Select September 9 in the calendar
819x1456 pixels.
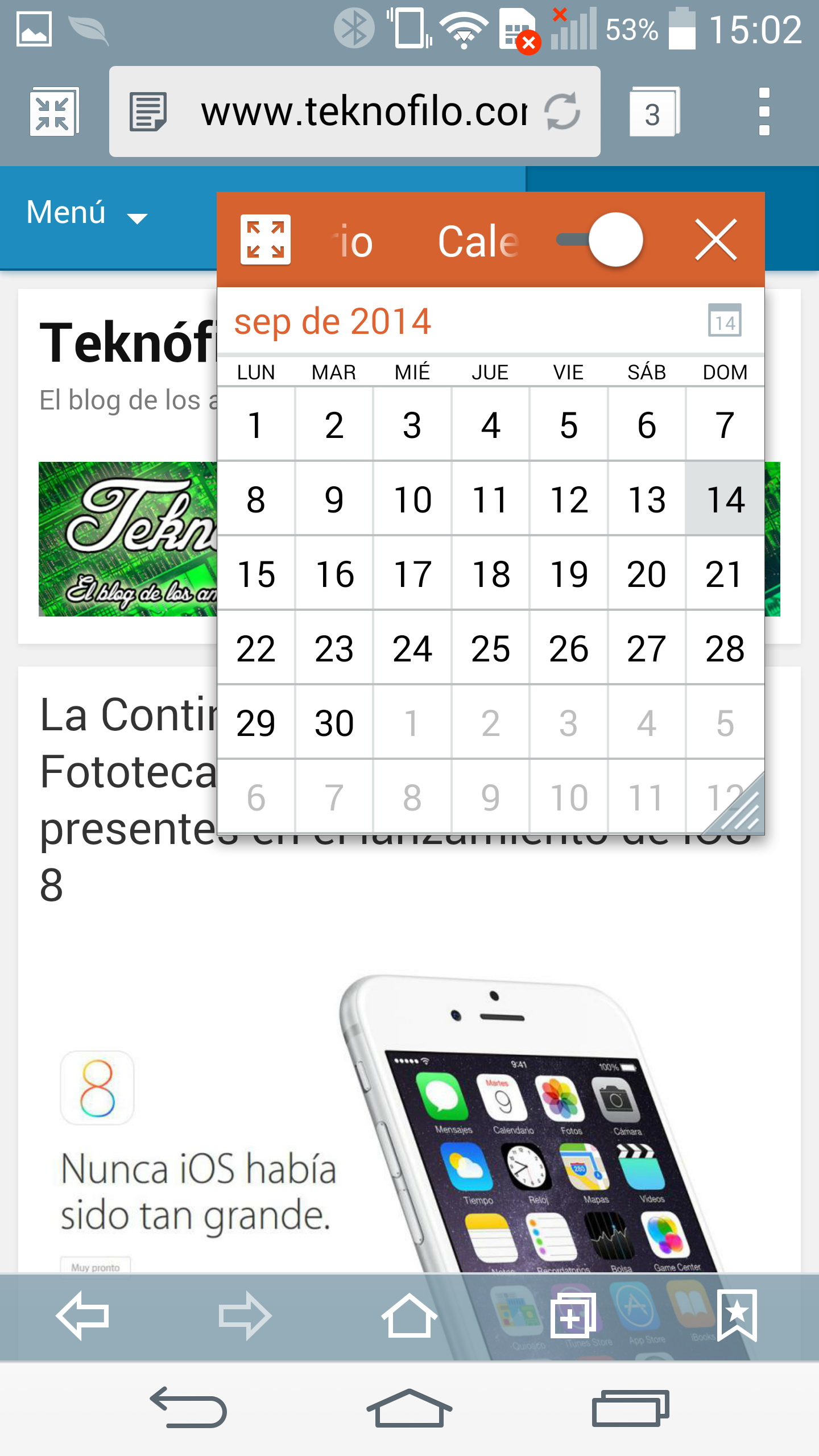pyautogui.click(x=334, y=499)
